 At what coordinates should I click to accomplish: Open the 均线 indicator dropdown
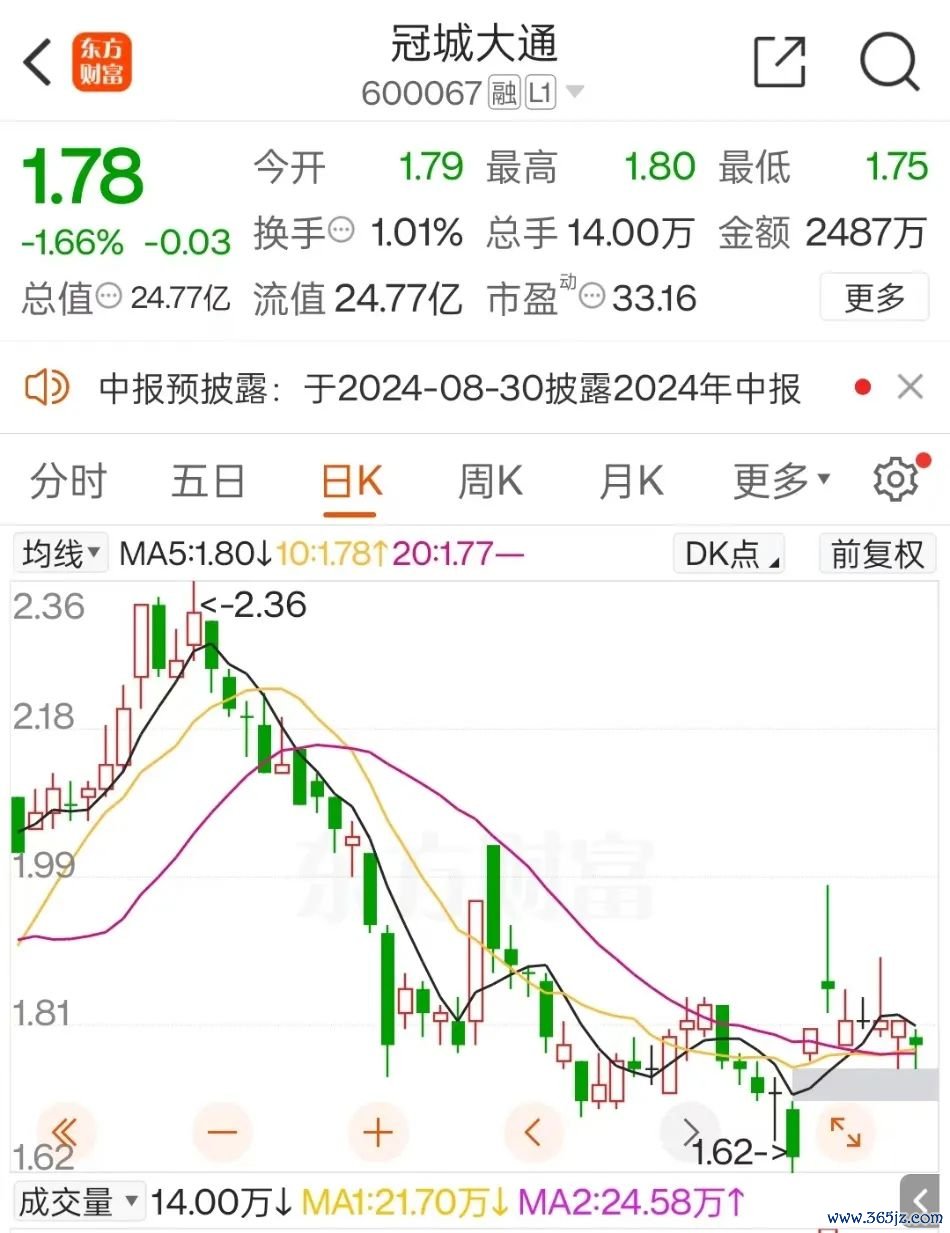pyautogui.click(x=62, y=553)
